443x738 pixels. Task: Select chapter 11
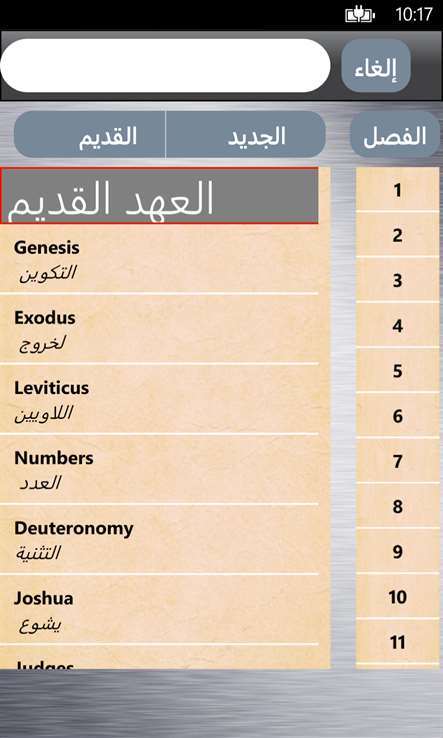pyautogui.click(x=398, y=642)
